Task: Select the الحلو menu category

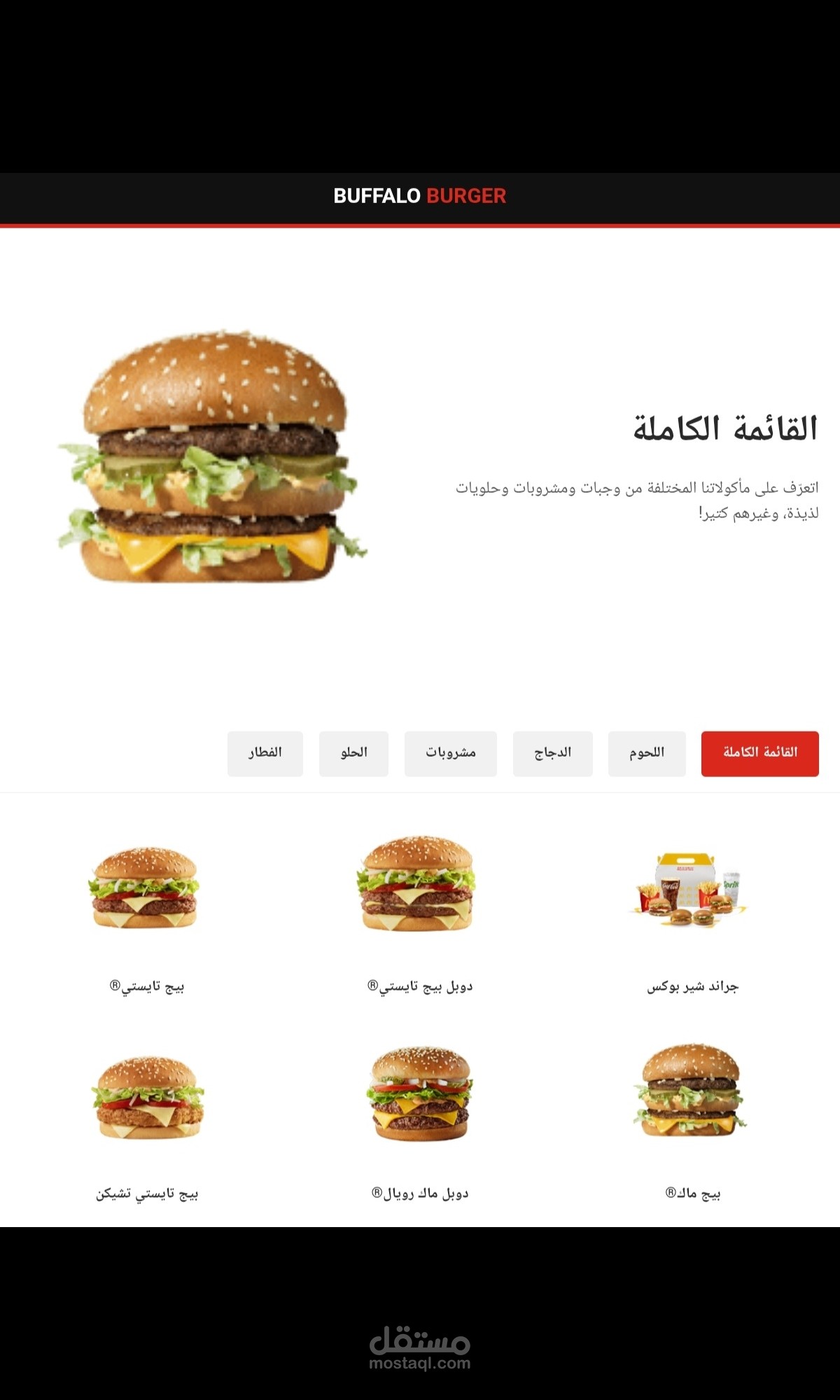Action: (x=353, y=753)
